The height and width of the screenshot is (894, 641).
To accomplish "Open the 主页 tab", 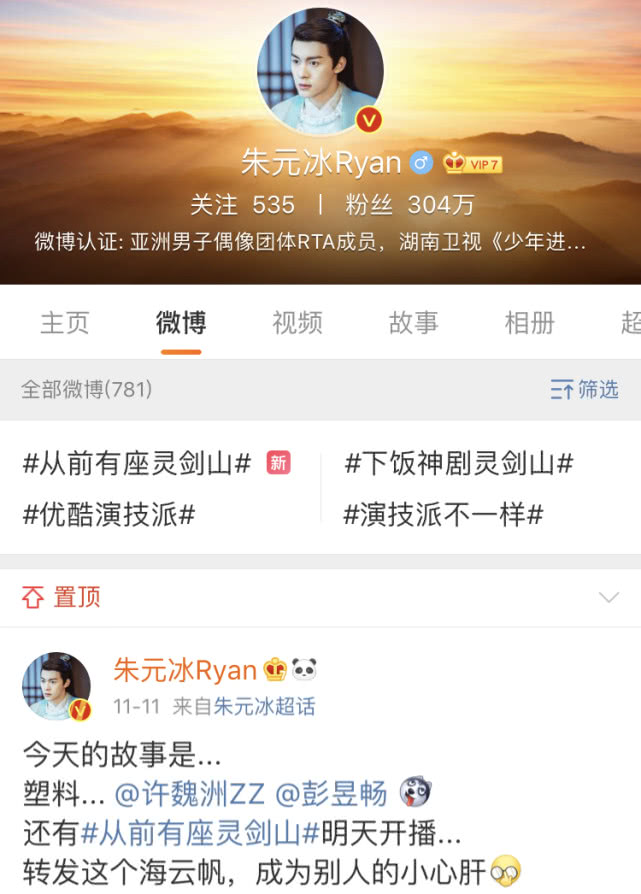I will coord(65,323).
